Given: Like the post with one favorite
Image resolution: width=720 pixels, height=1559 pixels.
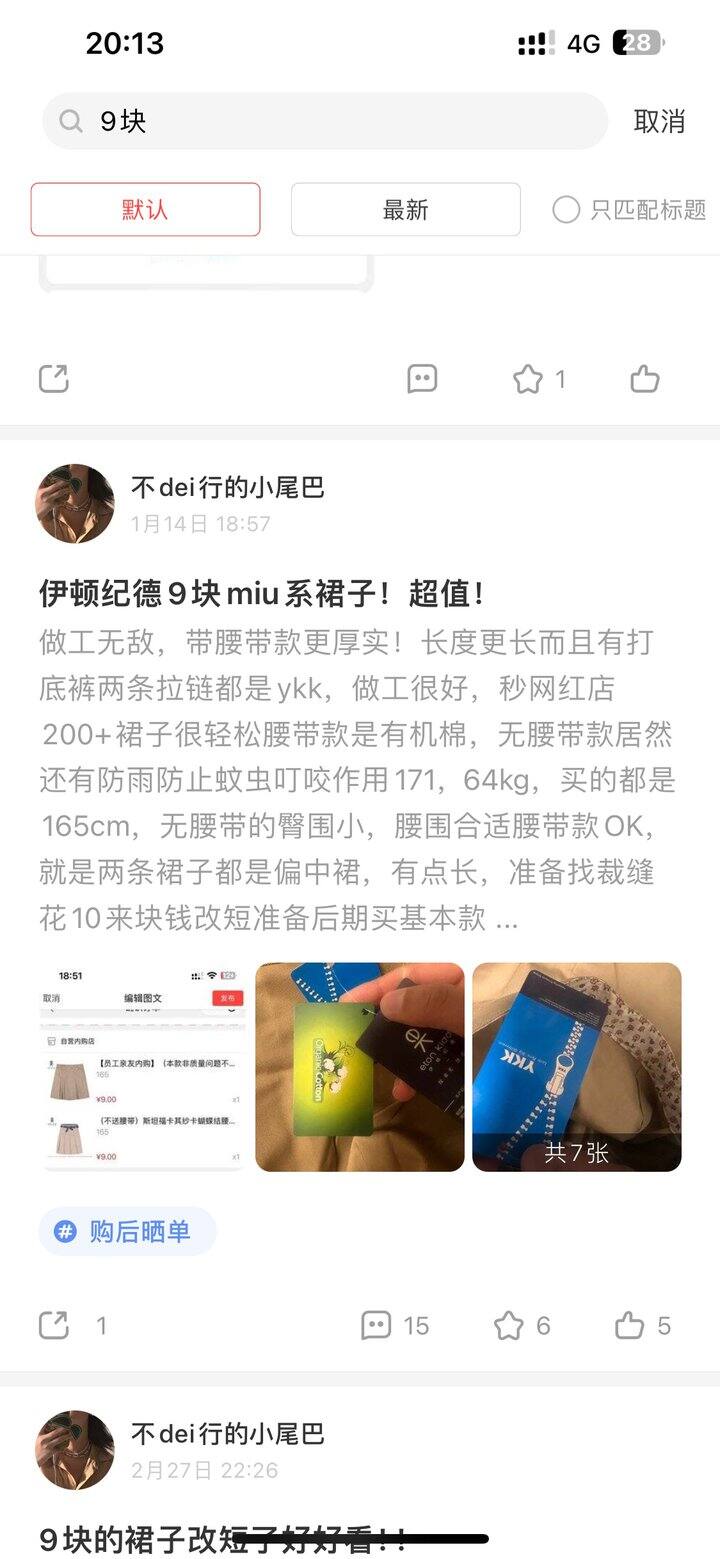Looking at the screenshot, I should (645, 379).
